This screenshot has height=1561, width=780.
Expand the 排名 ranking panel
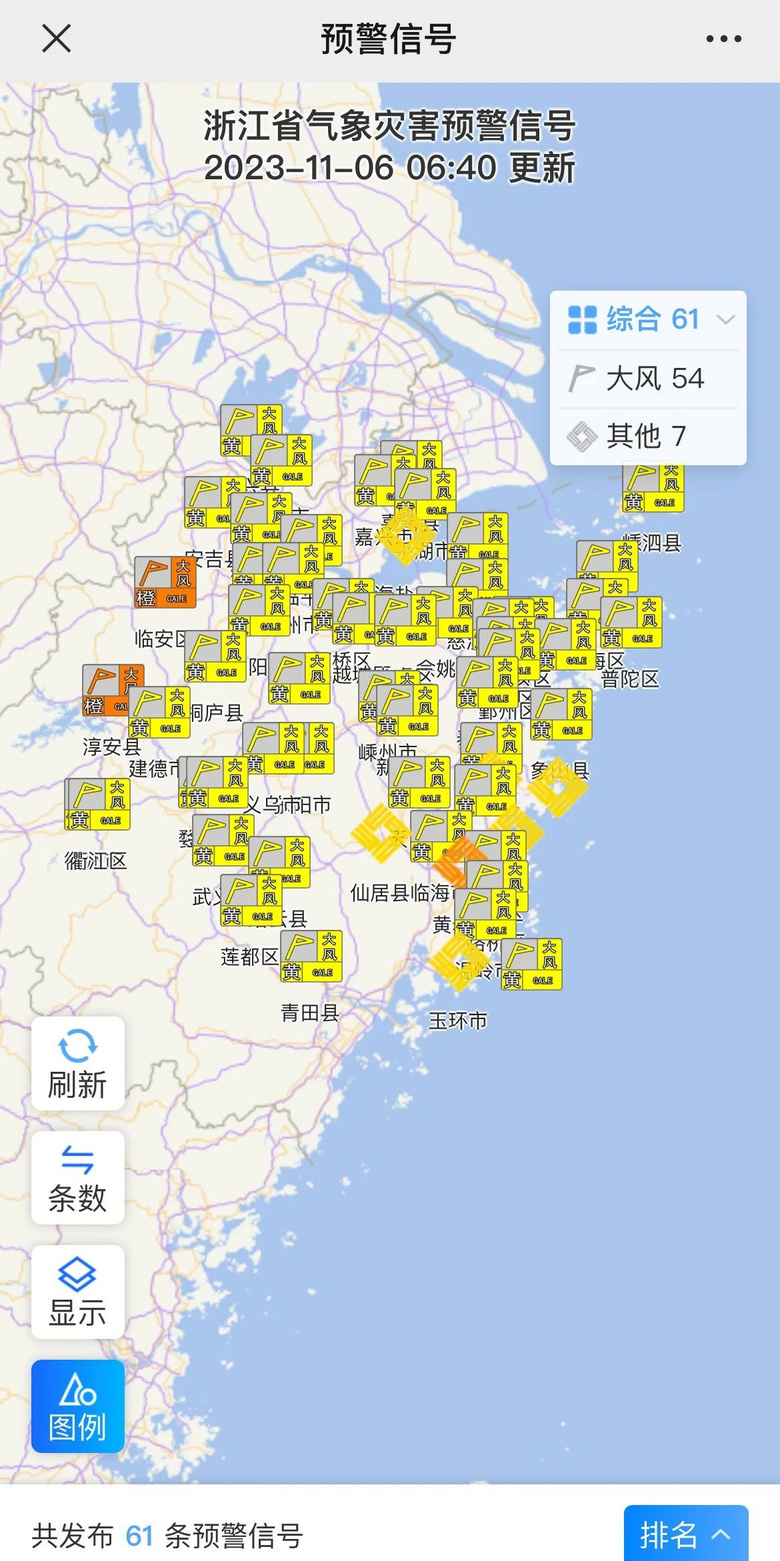click(x=685, y=1534)
